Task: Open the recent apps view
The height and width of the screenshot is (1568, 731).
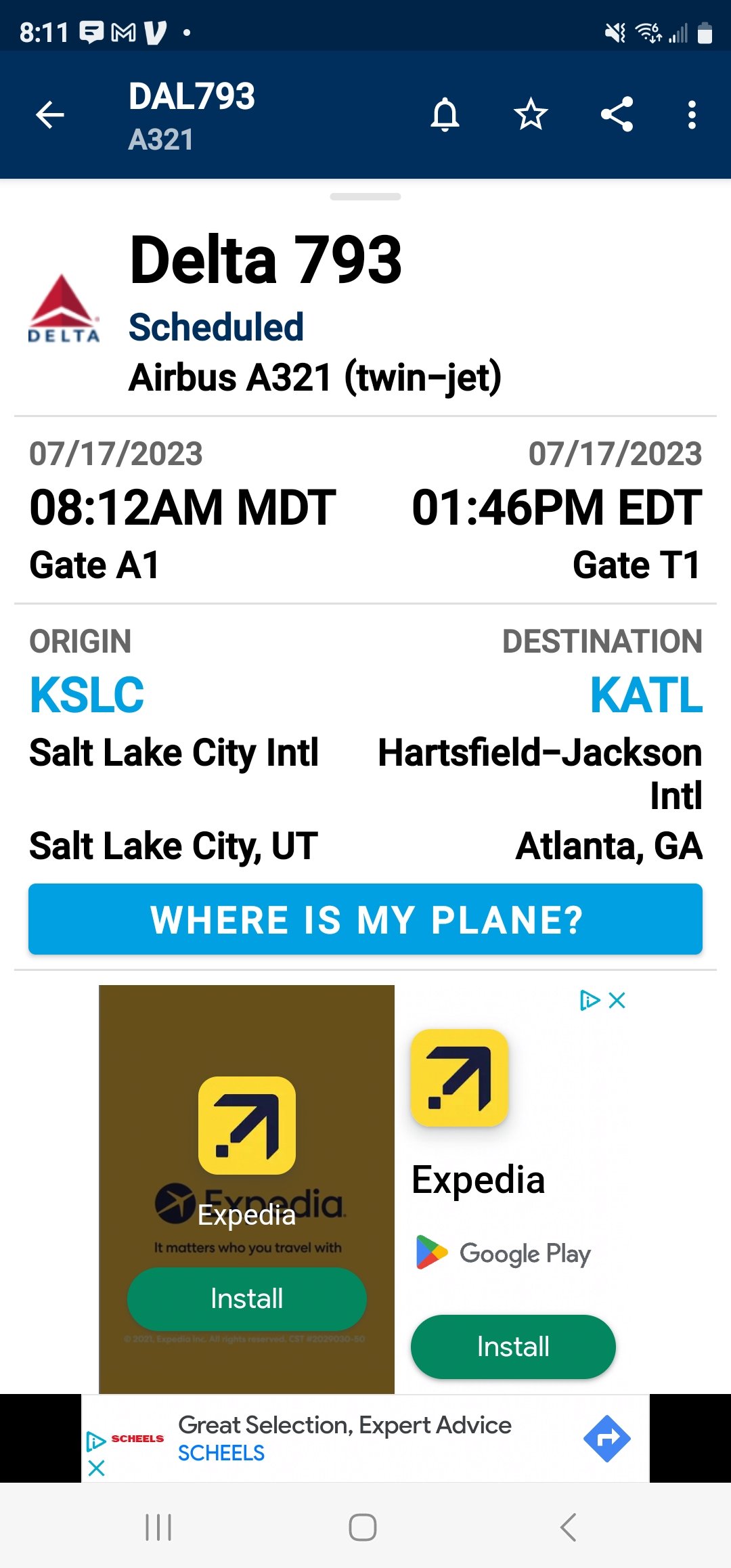Action: (158, 1527)
